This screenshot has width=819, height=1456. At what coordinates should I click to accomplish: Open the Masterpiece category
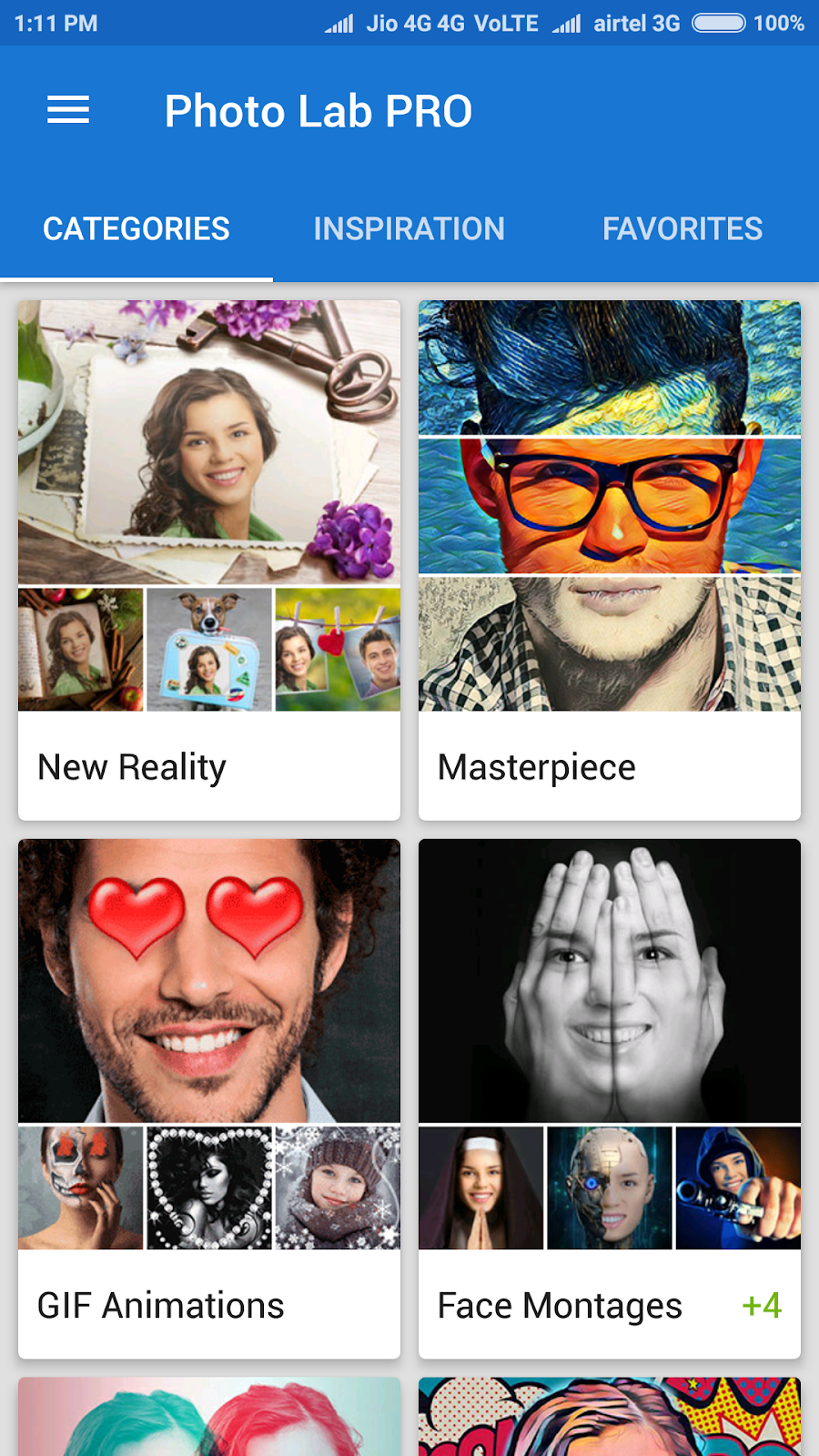tap(610, 560)
